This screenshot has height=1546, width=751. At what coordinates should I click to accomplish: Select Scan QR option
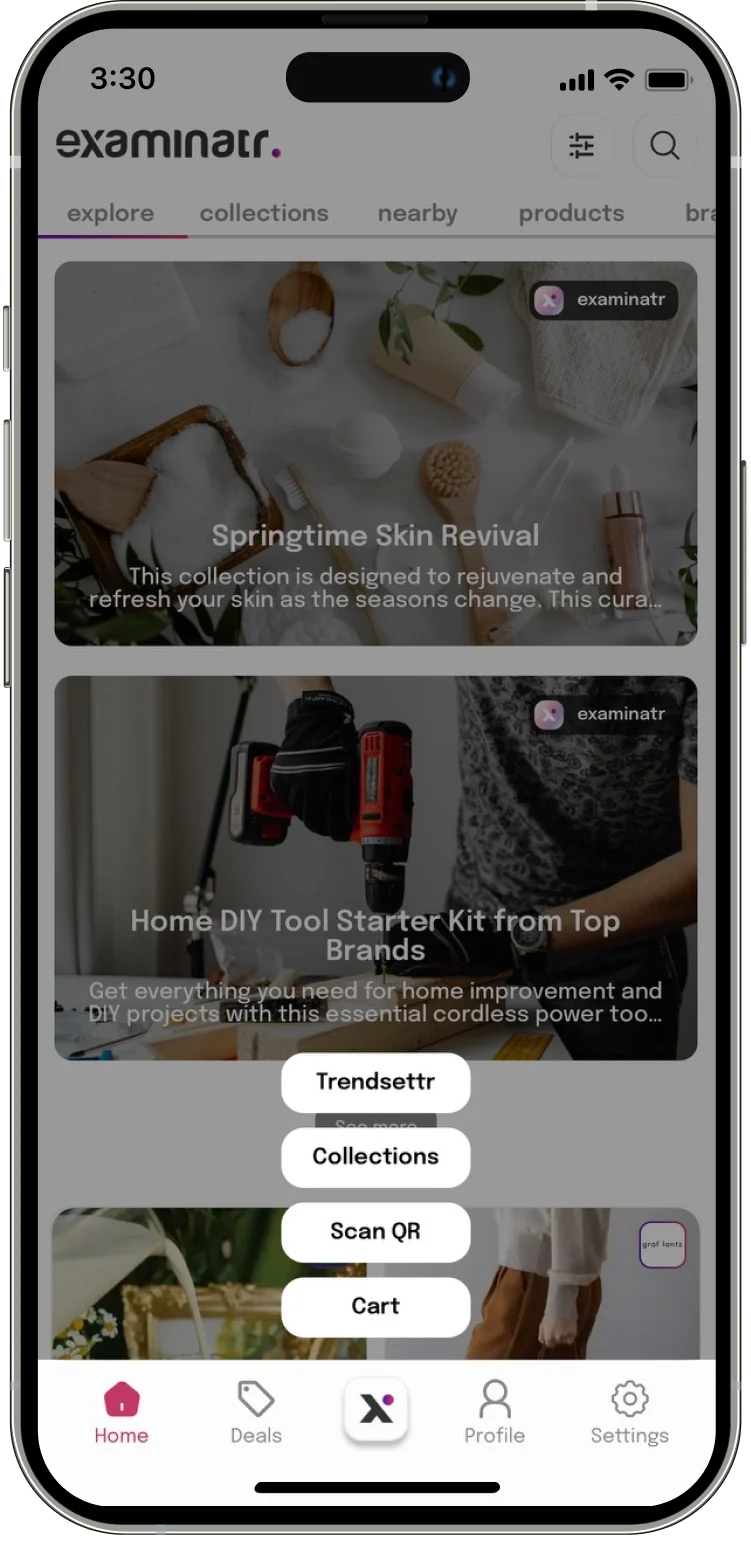[375, 1232]
